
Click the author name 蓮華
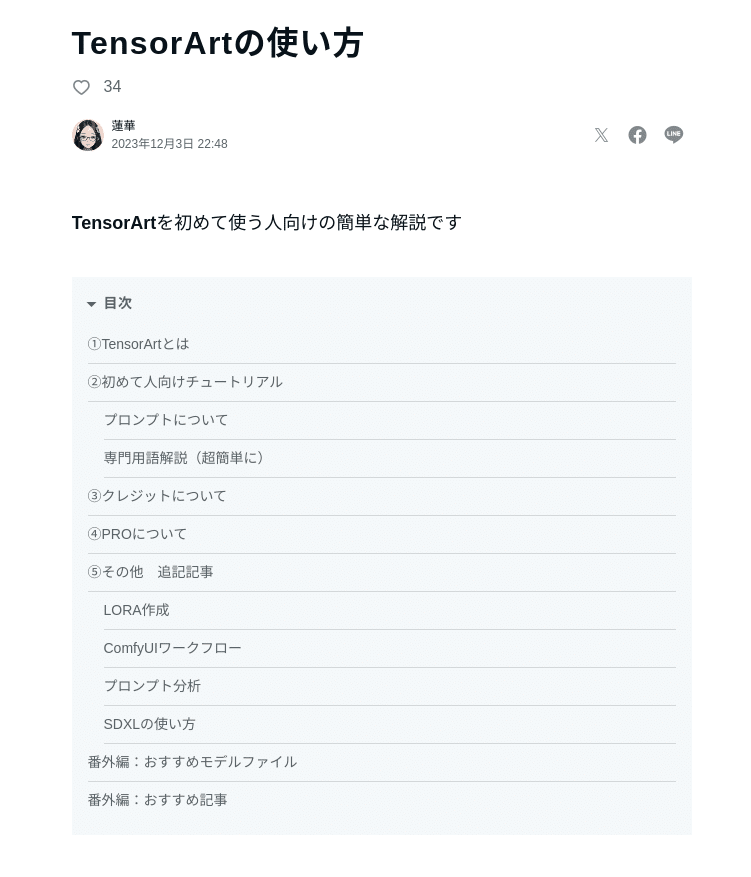pyautogui.click(x=123, y=125)
